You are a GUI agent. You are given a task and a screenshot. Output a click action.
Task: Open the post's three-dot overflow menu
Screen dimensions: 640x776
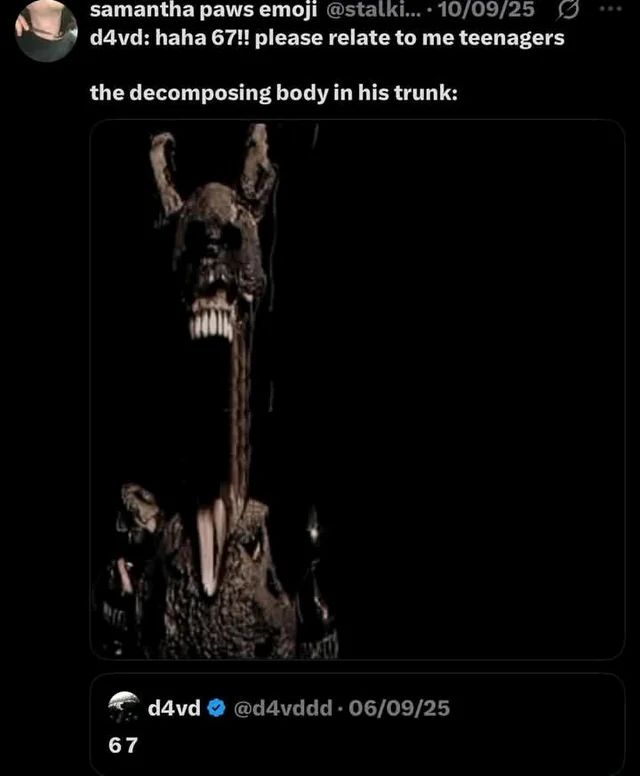coord(608,10)
